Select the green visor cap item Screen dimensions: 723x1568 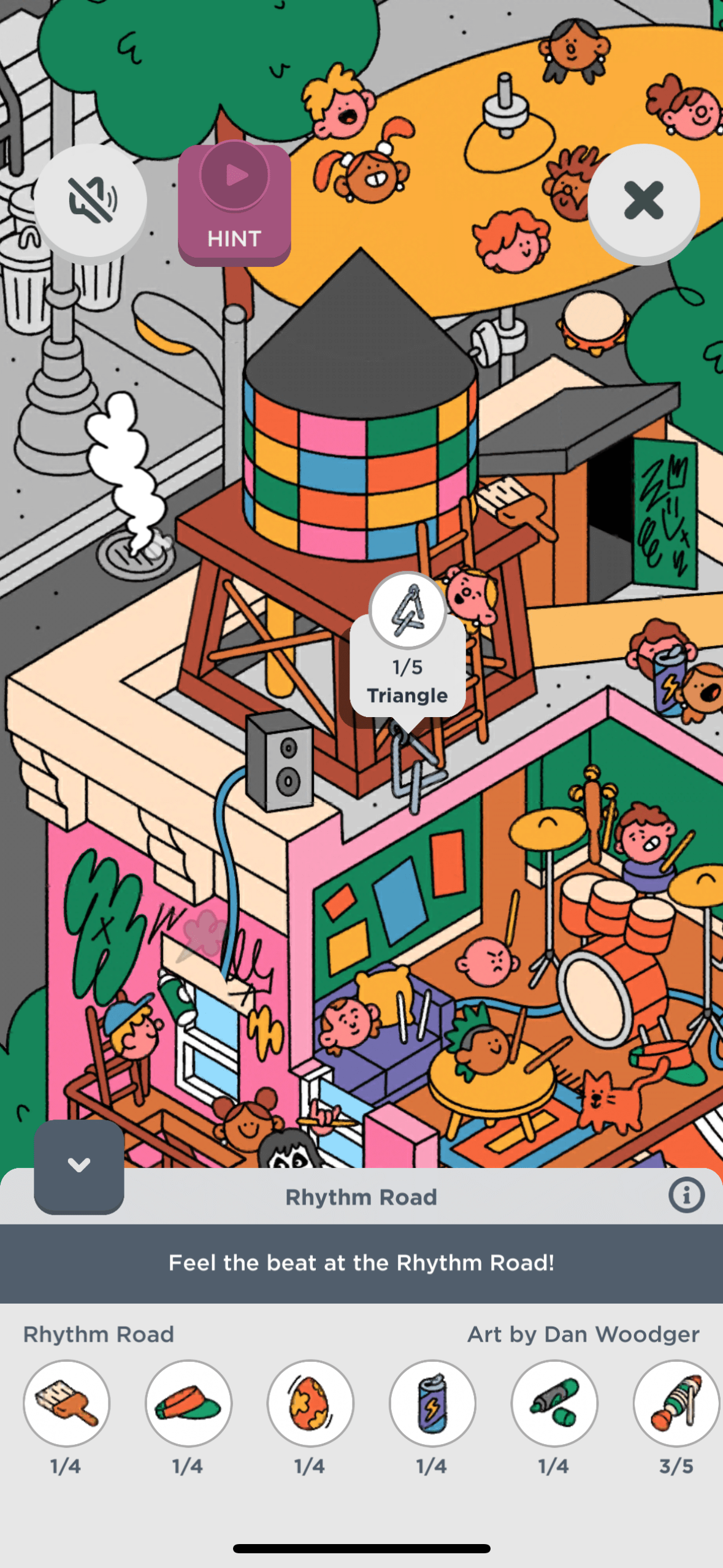coord(188,1404)
